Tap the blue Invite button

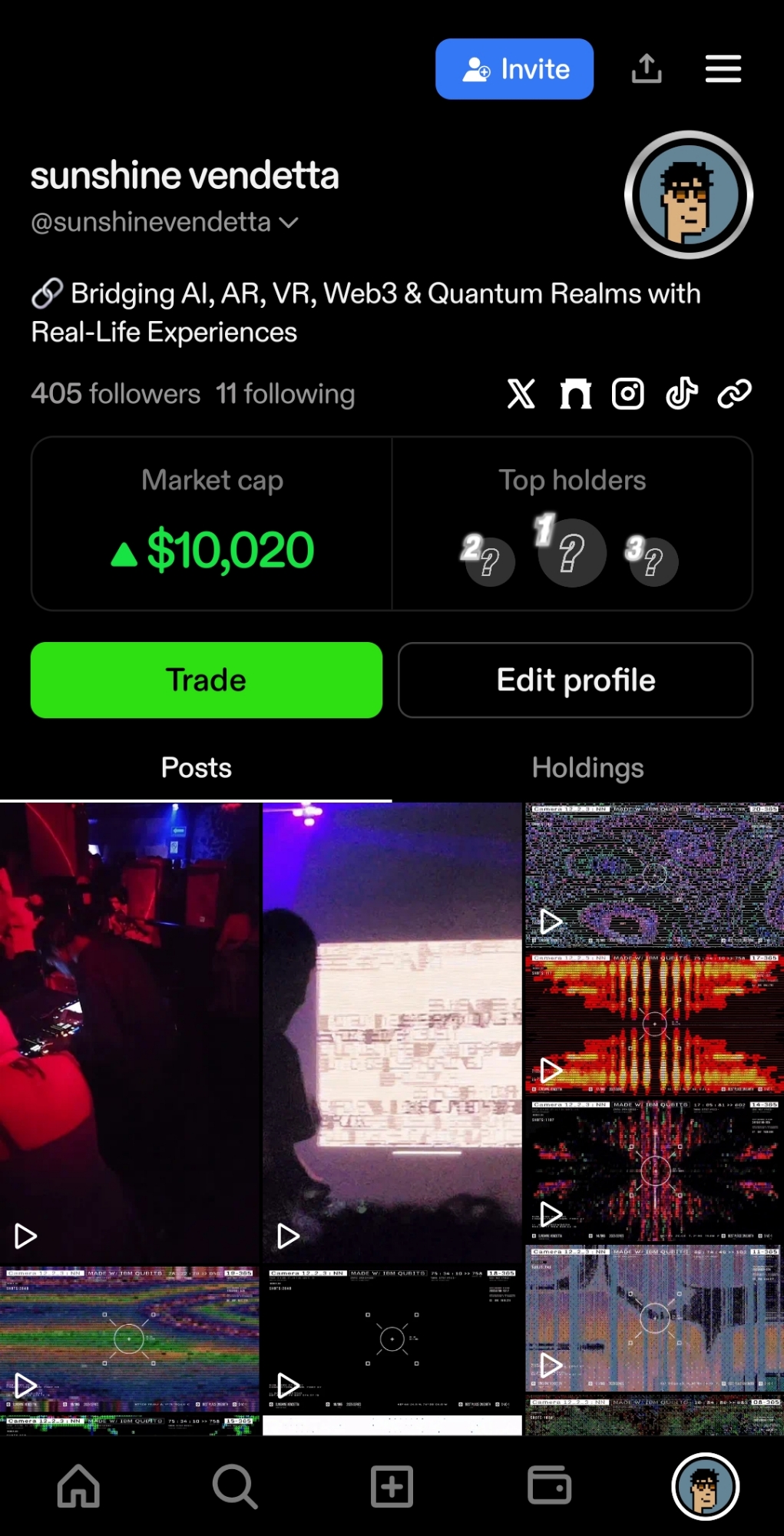pyautogui.click(x=514, y=69)
